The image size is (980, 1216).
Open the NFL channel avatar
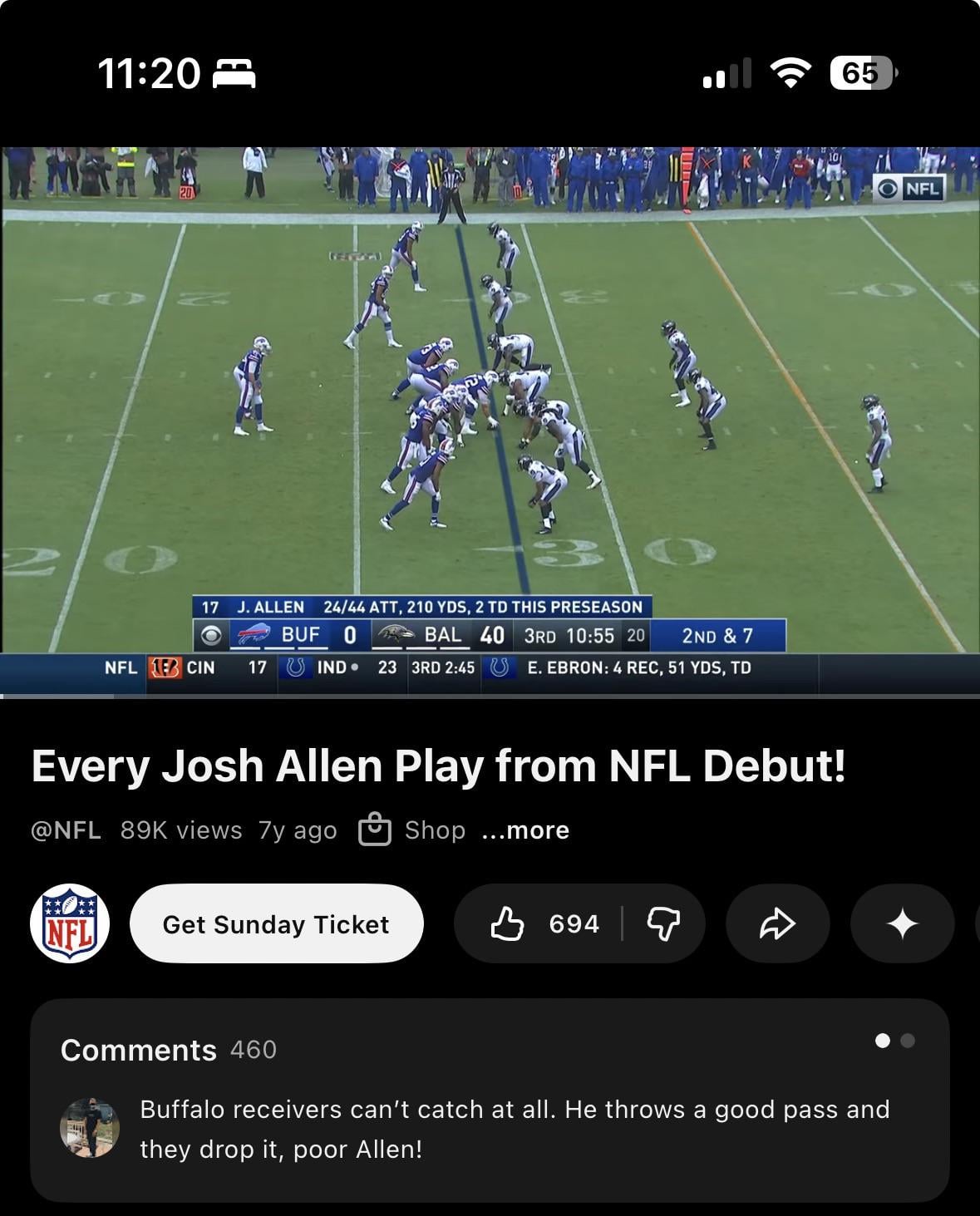[x=70, y=923]
